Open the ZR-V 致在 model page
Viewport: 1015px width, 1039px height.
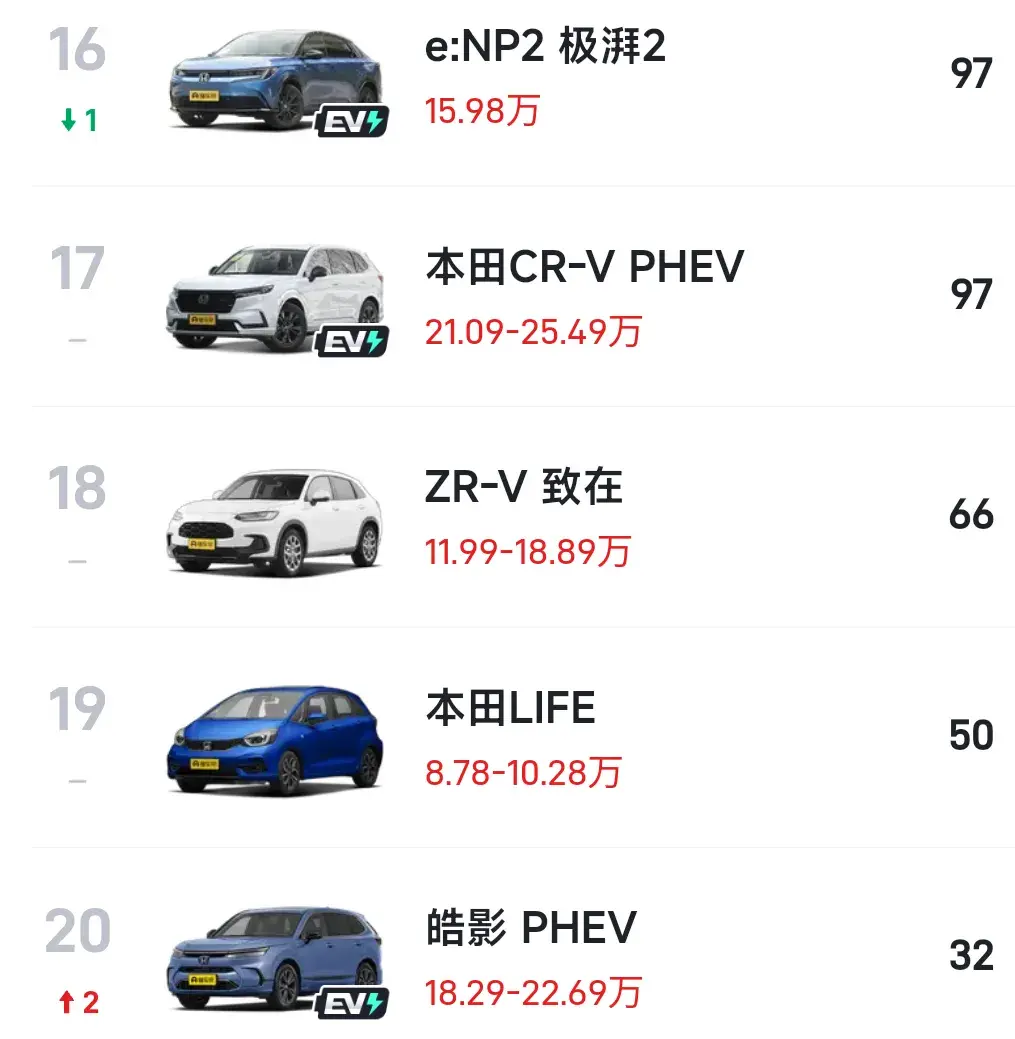point(523,489)
